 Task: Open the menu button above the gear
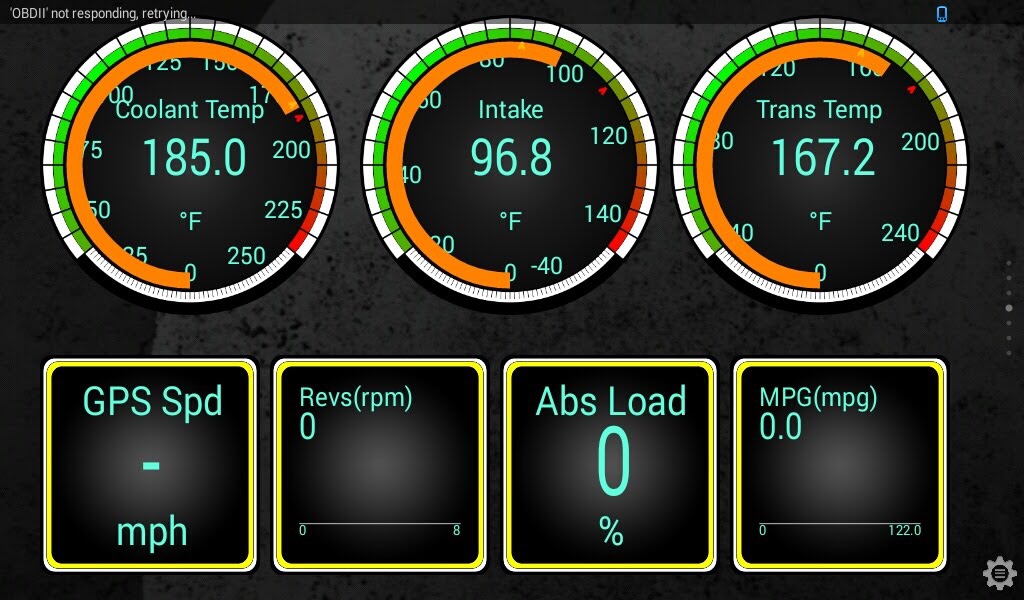coord(1009,308)
